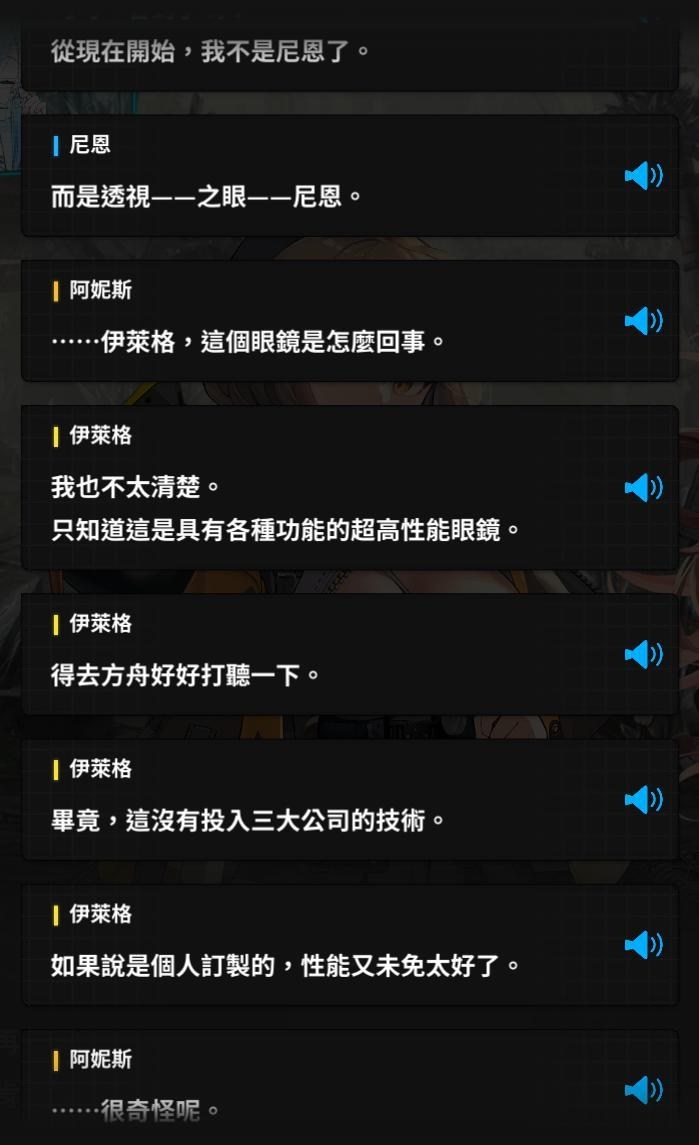Image resolution: width=699 pixels, height=1145 pixels.
Task: Play audio for 我也不太清楚 line
Action: 643,487
